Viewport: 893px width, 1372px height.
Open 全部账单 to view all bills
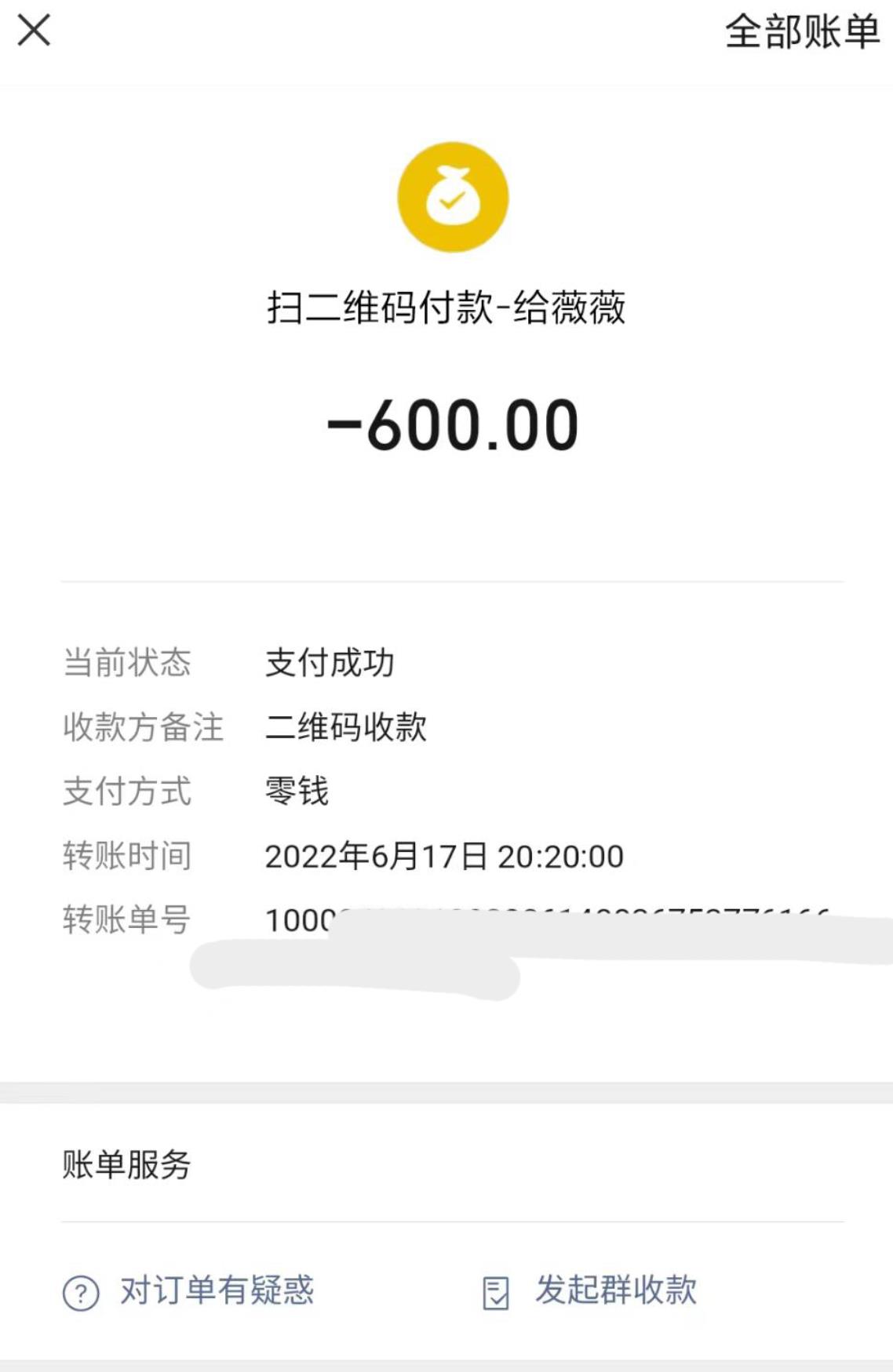(801, 33)
